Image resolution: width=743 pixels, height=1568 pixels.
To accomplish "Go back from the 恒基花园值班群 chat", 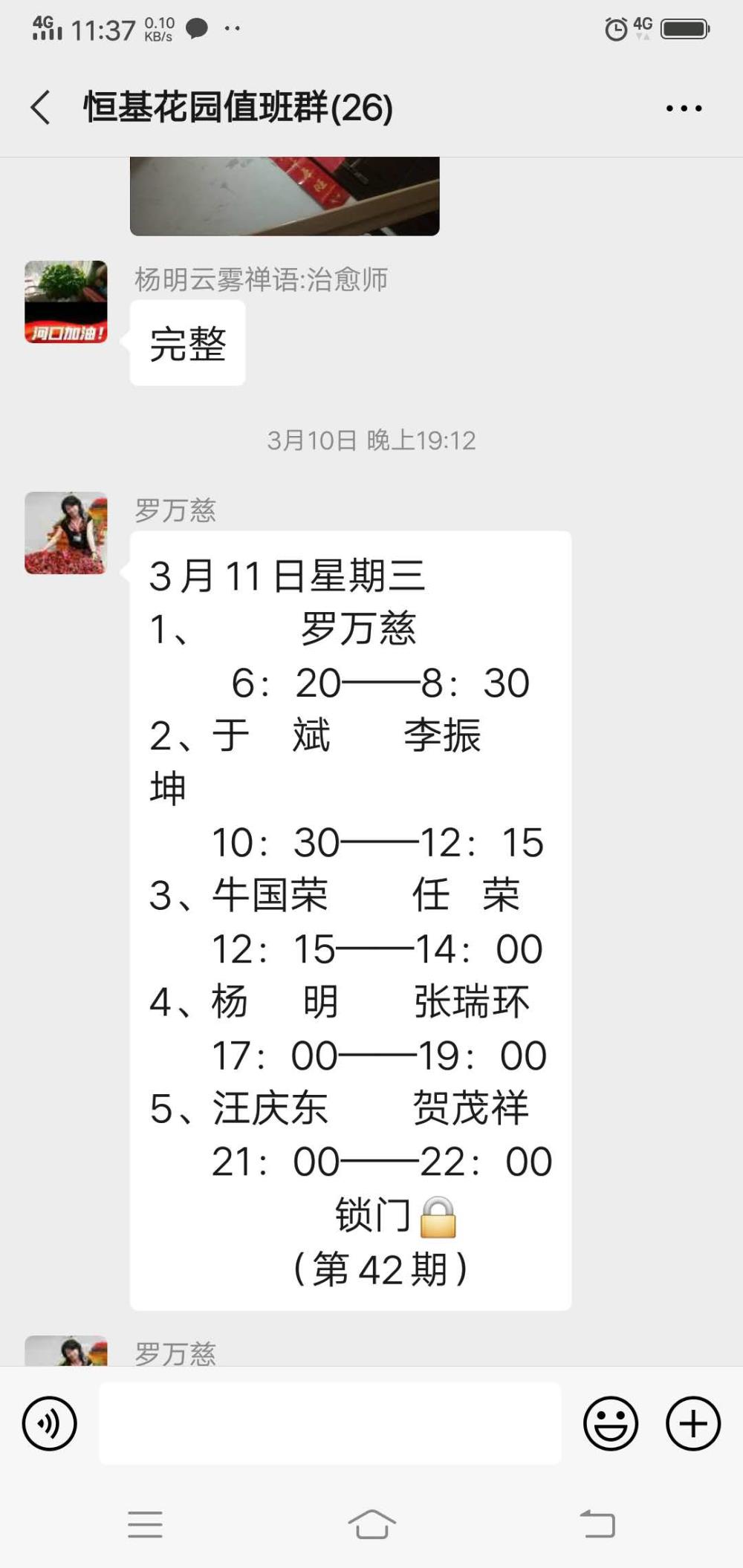I will 41,108.
